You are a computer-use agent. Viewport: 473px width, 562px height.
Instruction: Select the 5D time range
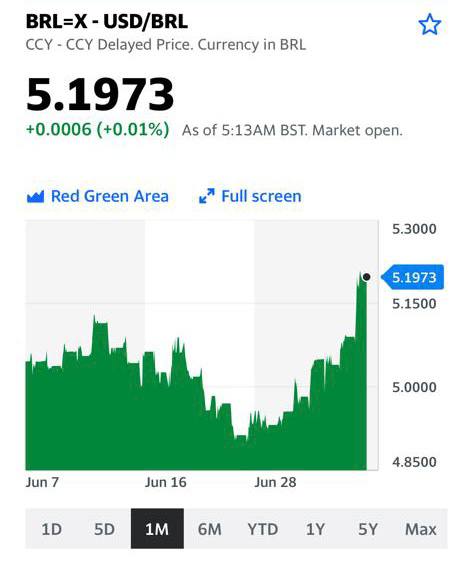point(104,529)
